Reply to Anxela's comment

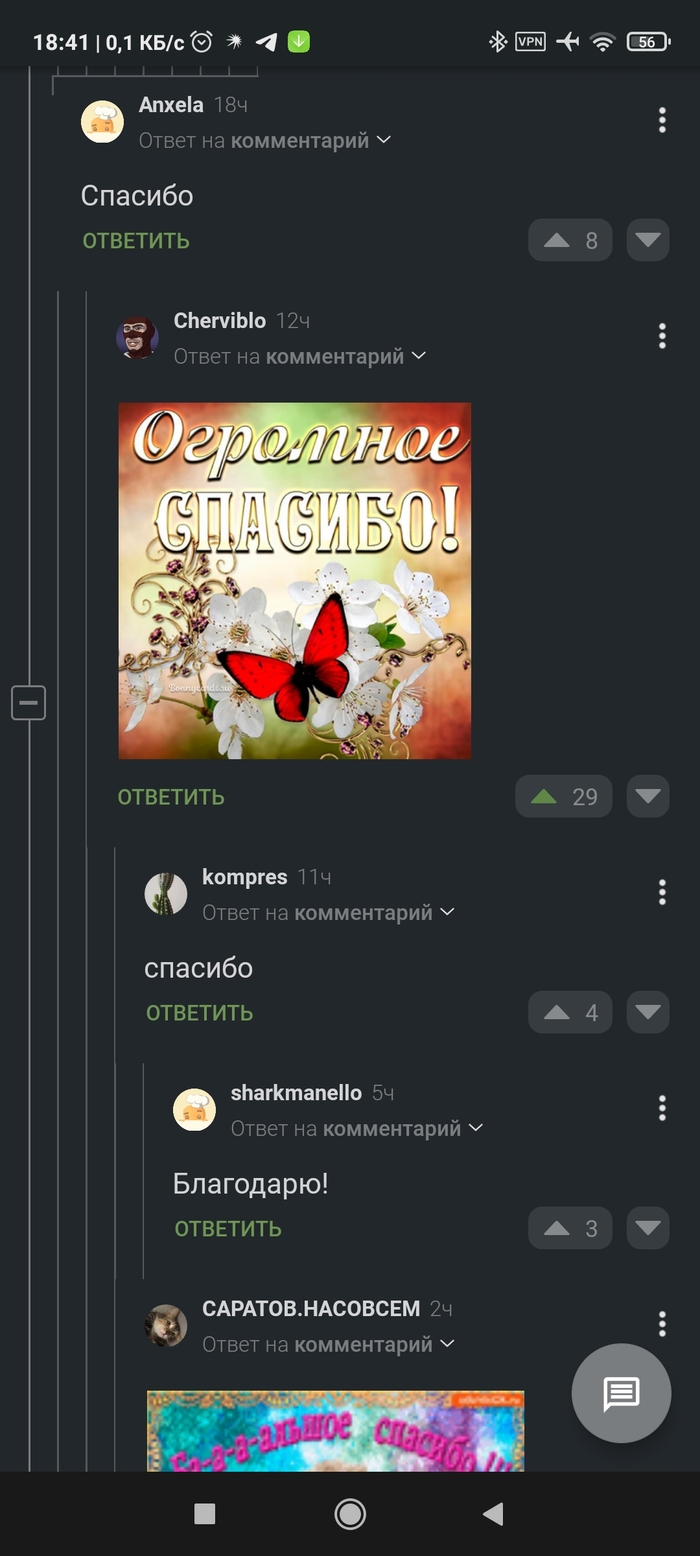pos(136,240)
